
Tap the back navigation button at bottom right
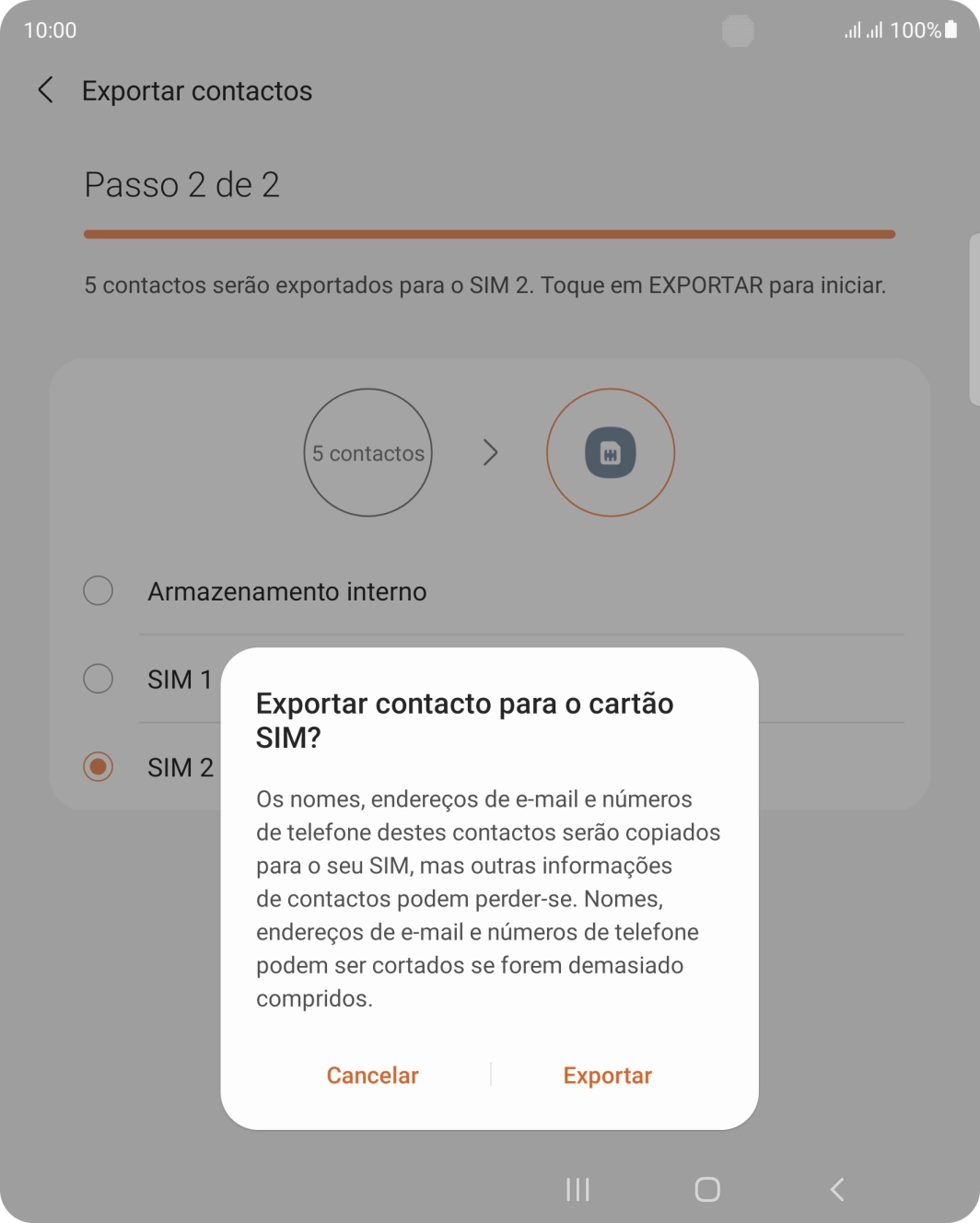click(836, 1189)
